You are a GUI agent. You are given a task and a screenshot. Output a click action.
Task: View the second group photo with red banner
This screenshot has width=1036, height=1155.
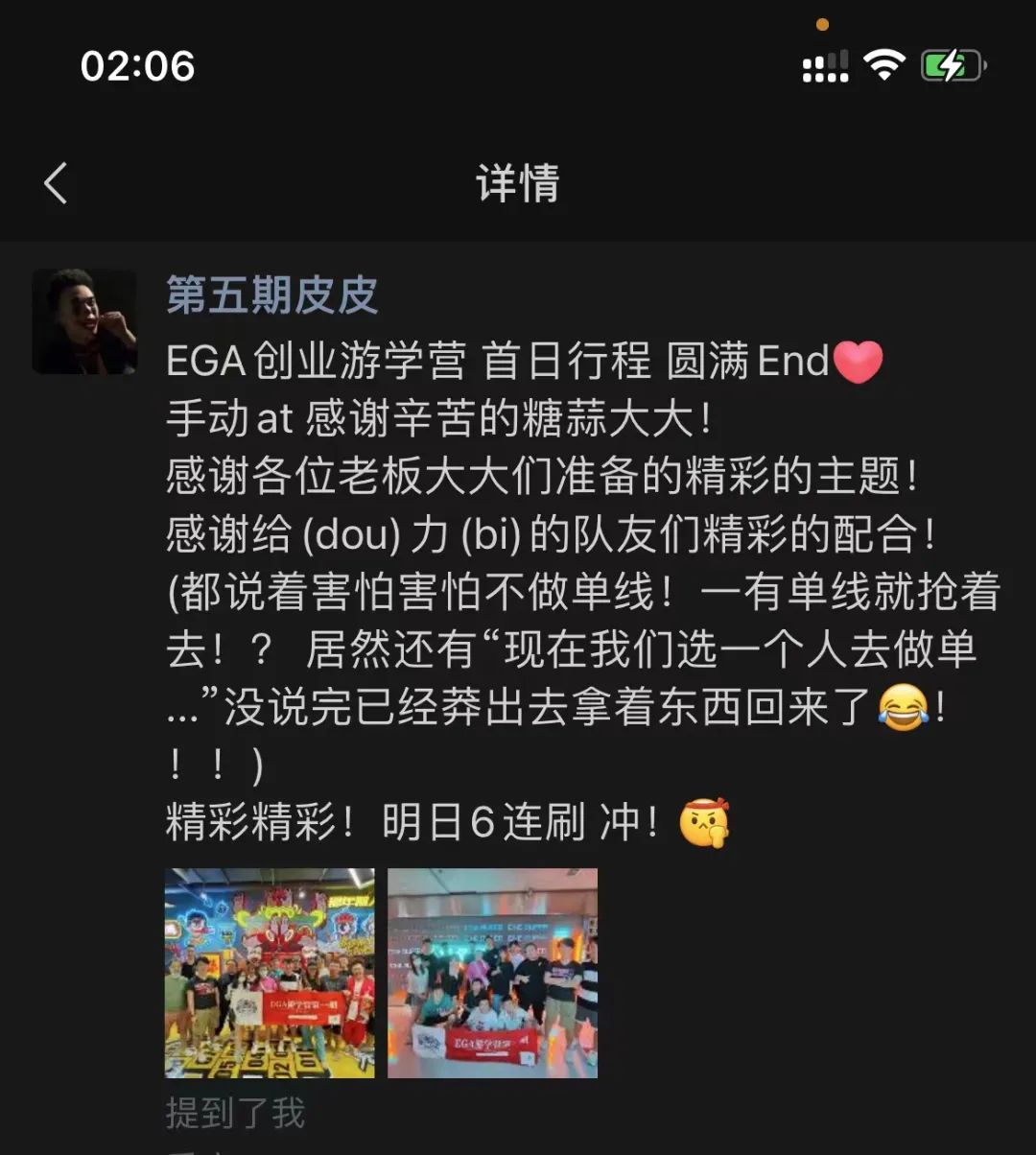tap(492, 973)
